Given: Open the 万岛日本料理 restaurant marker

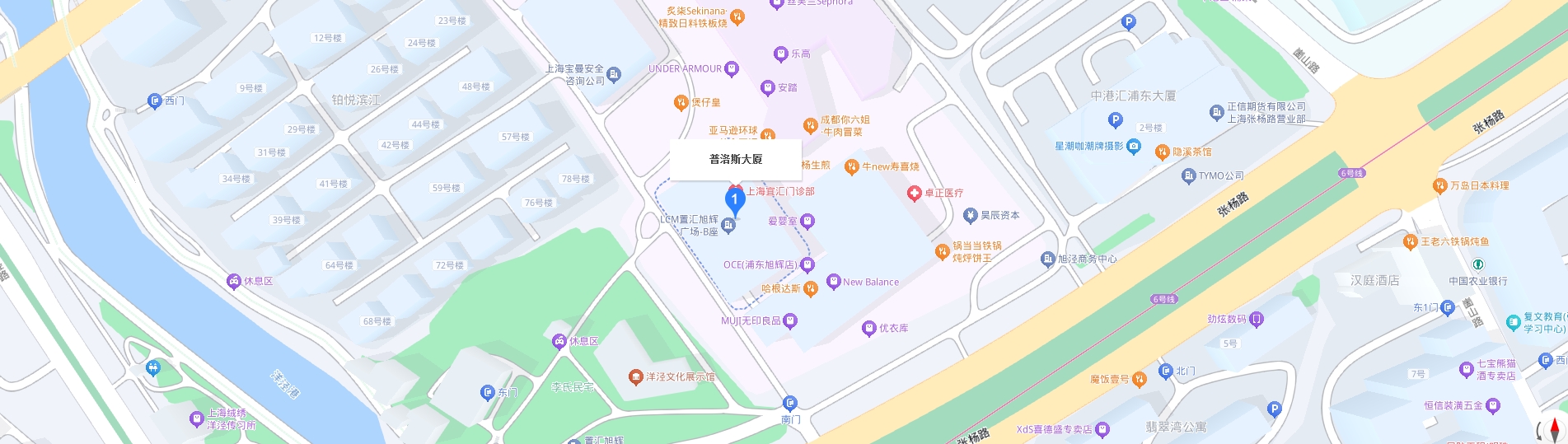Looking at the screenshot, I should click(x=1439, y=185).
